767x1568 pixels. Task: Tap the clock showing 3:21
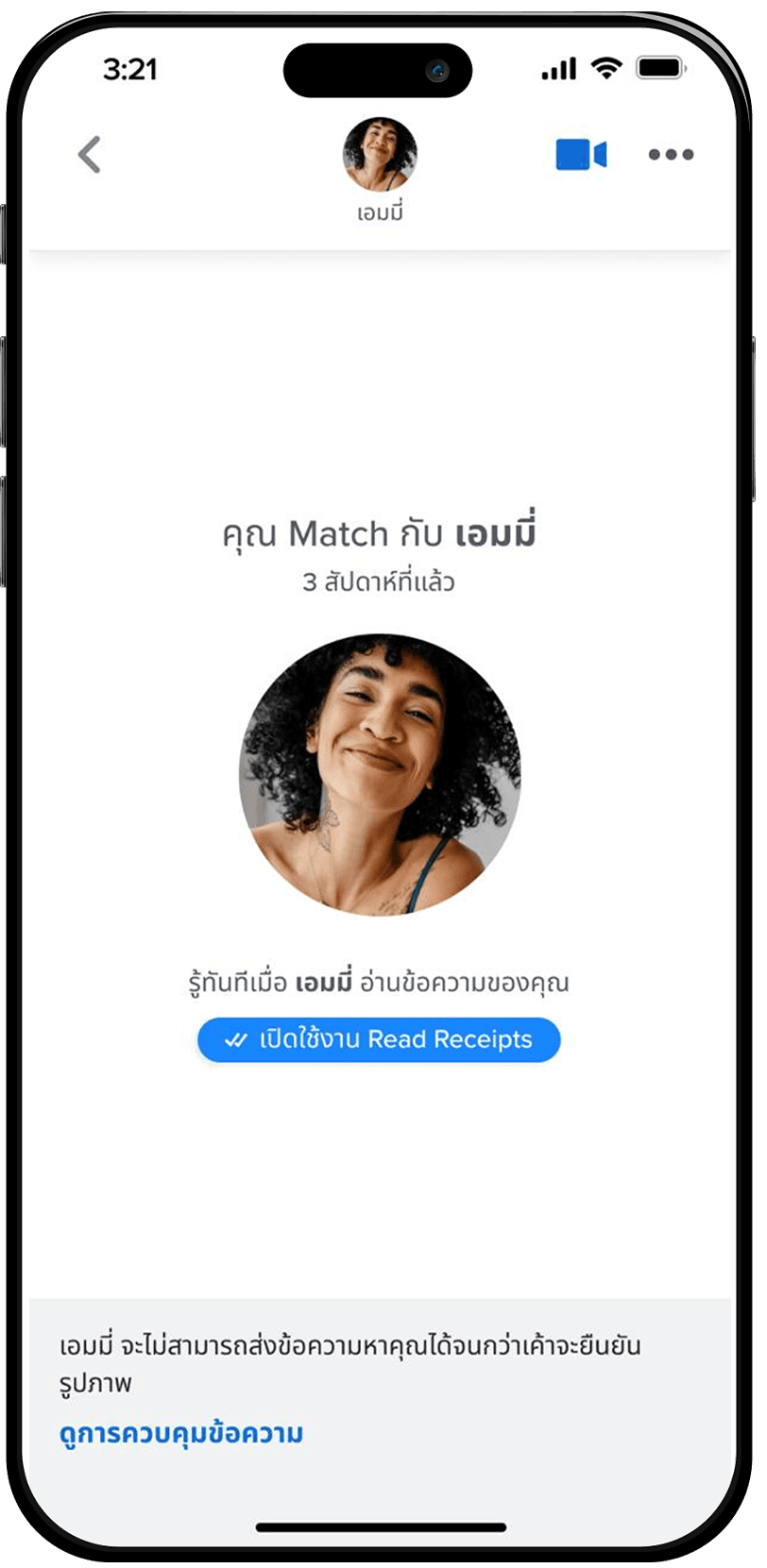pos(130,68)
